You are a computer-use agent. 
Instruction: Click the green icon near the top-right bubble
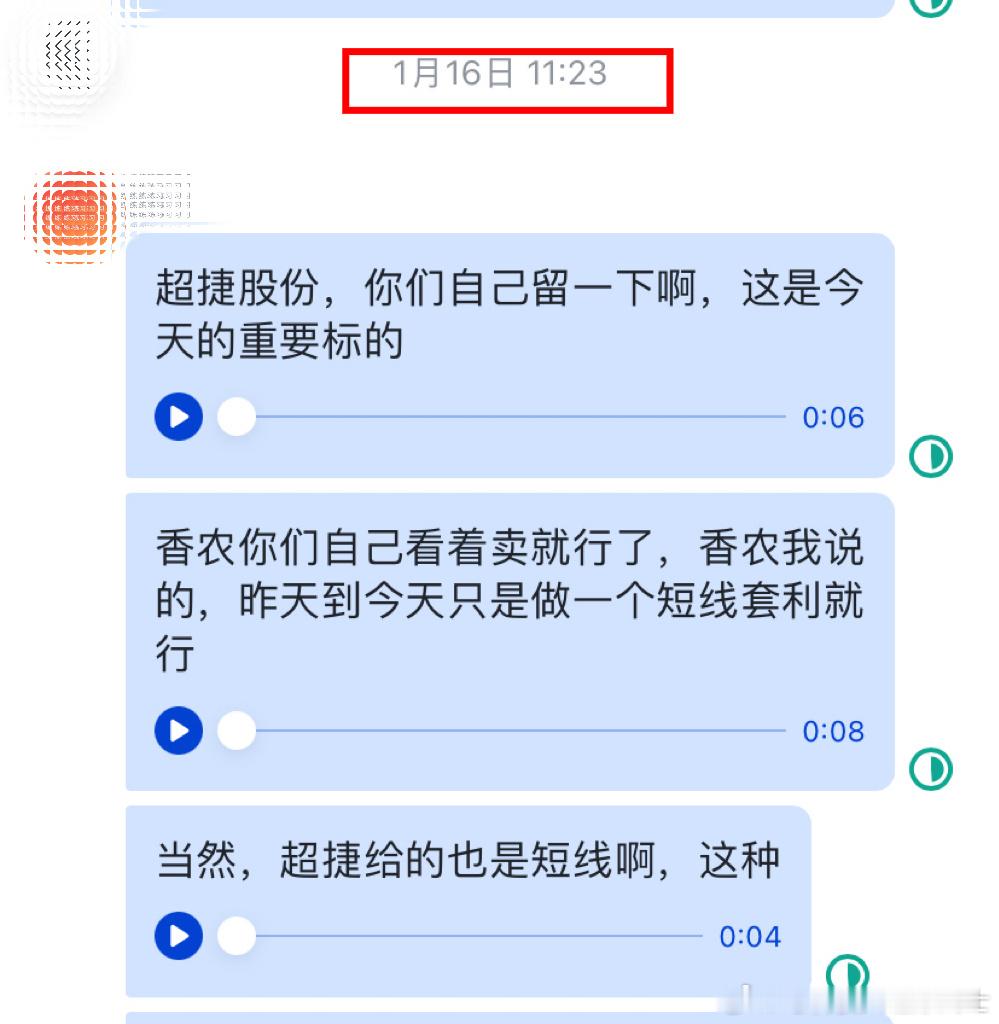coord(930,8)
